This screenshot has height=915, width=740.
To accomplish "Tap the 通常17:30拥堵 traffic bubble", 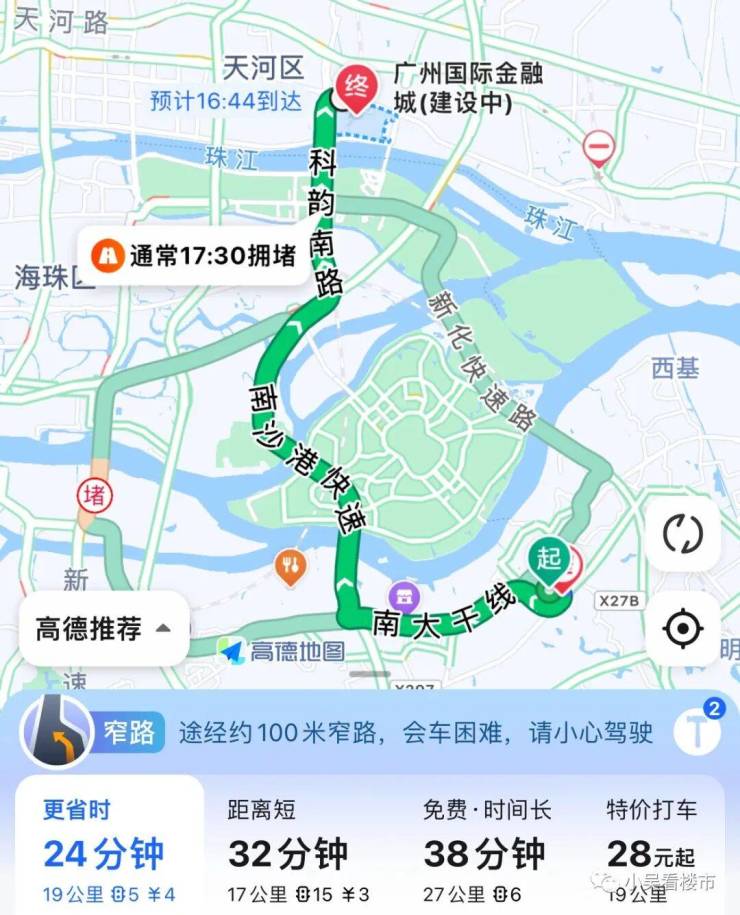I will [196, 256].
